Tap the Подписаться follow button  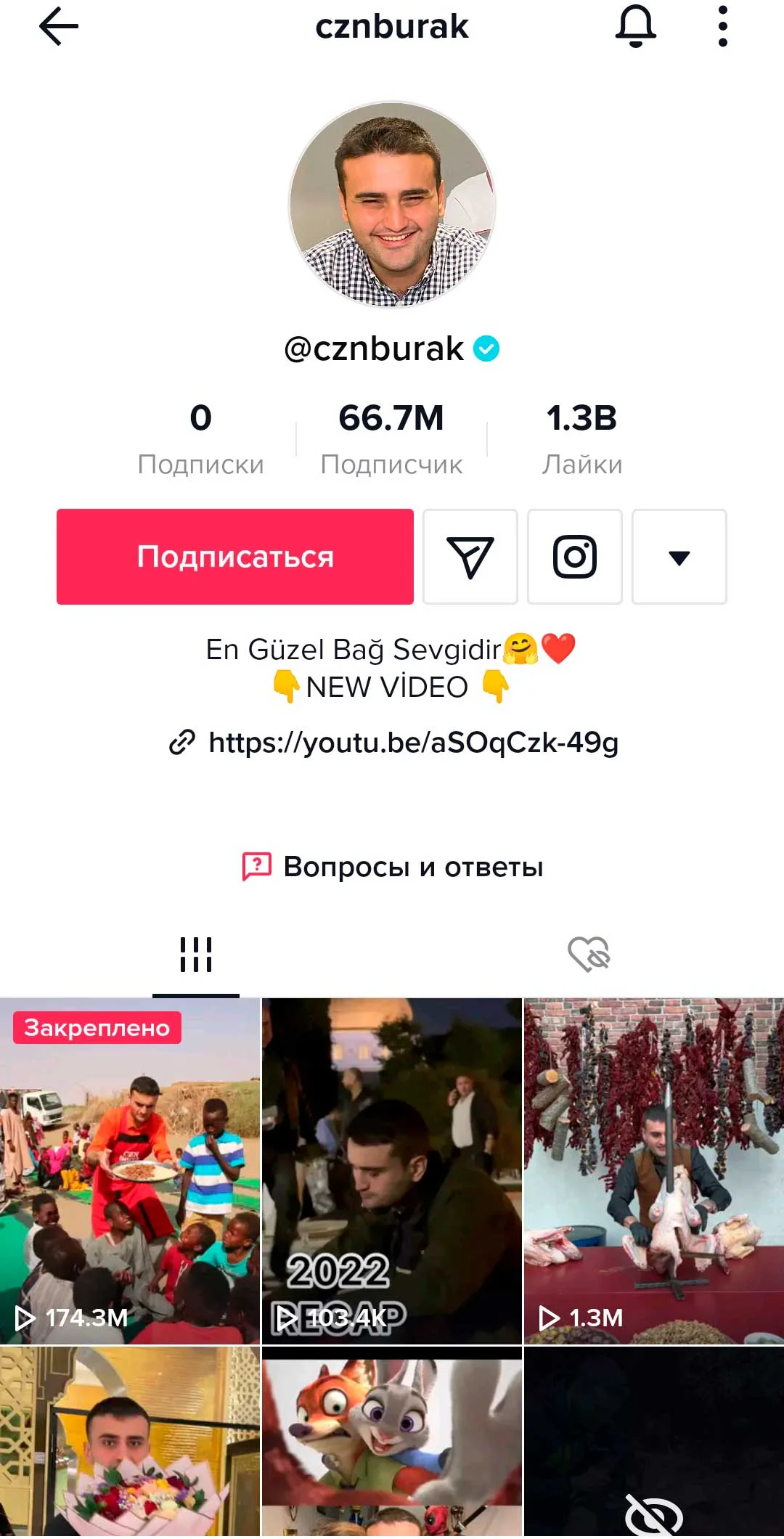(x=235, y=557)
